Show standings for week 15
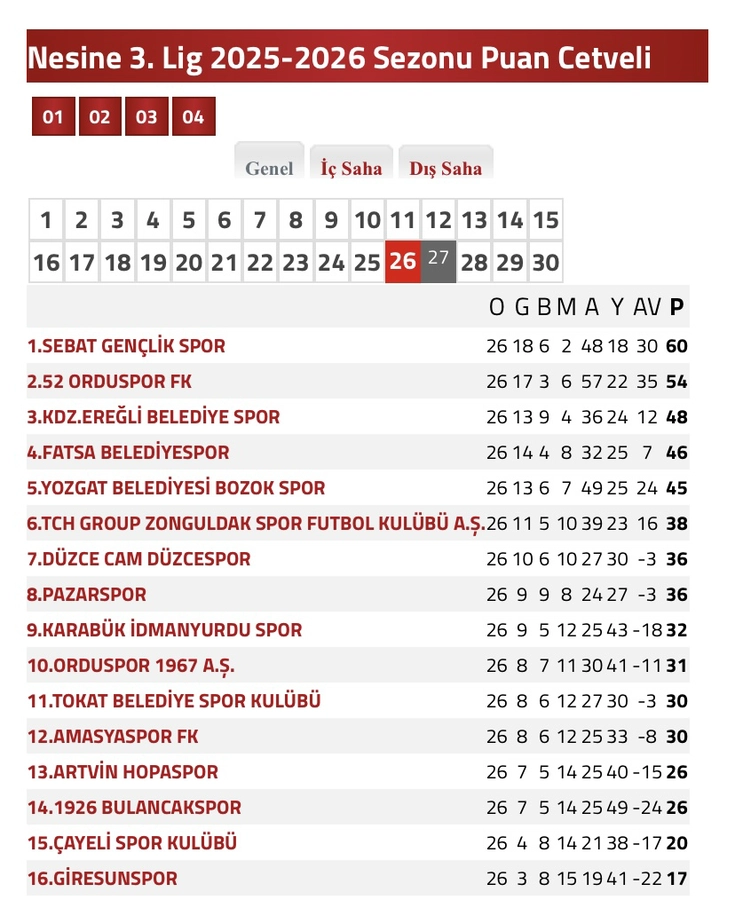Viewport: 735px width, 900px height. tap(545, 220)
